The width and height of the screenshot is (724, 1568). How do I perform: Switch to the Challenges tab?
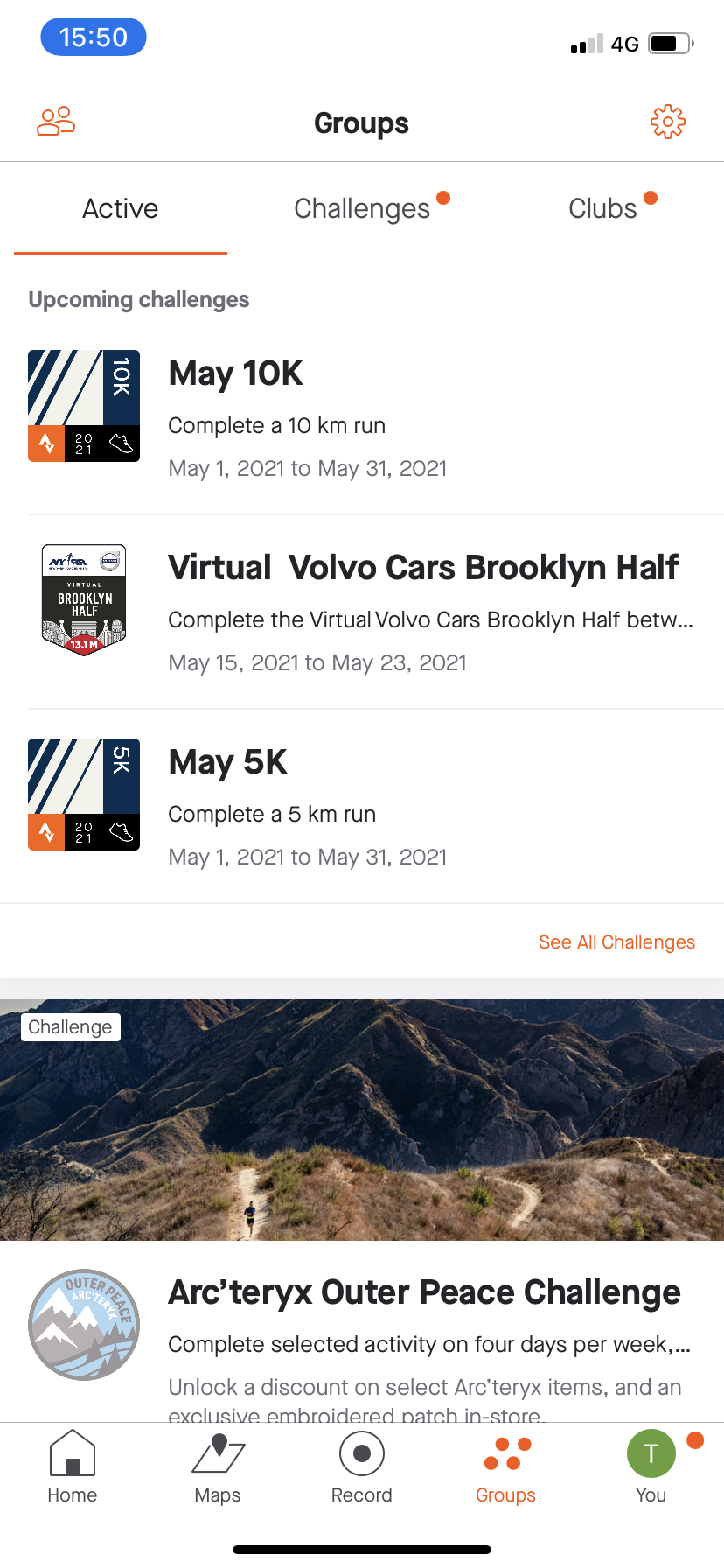pyautogui.click(x=362, y=208)
